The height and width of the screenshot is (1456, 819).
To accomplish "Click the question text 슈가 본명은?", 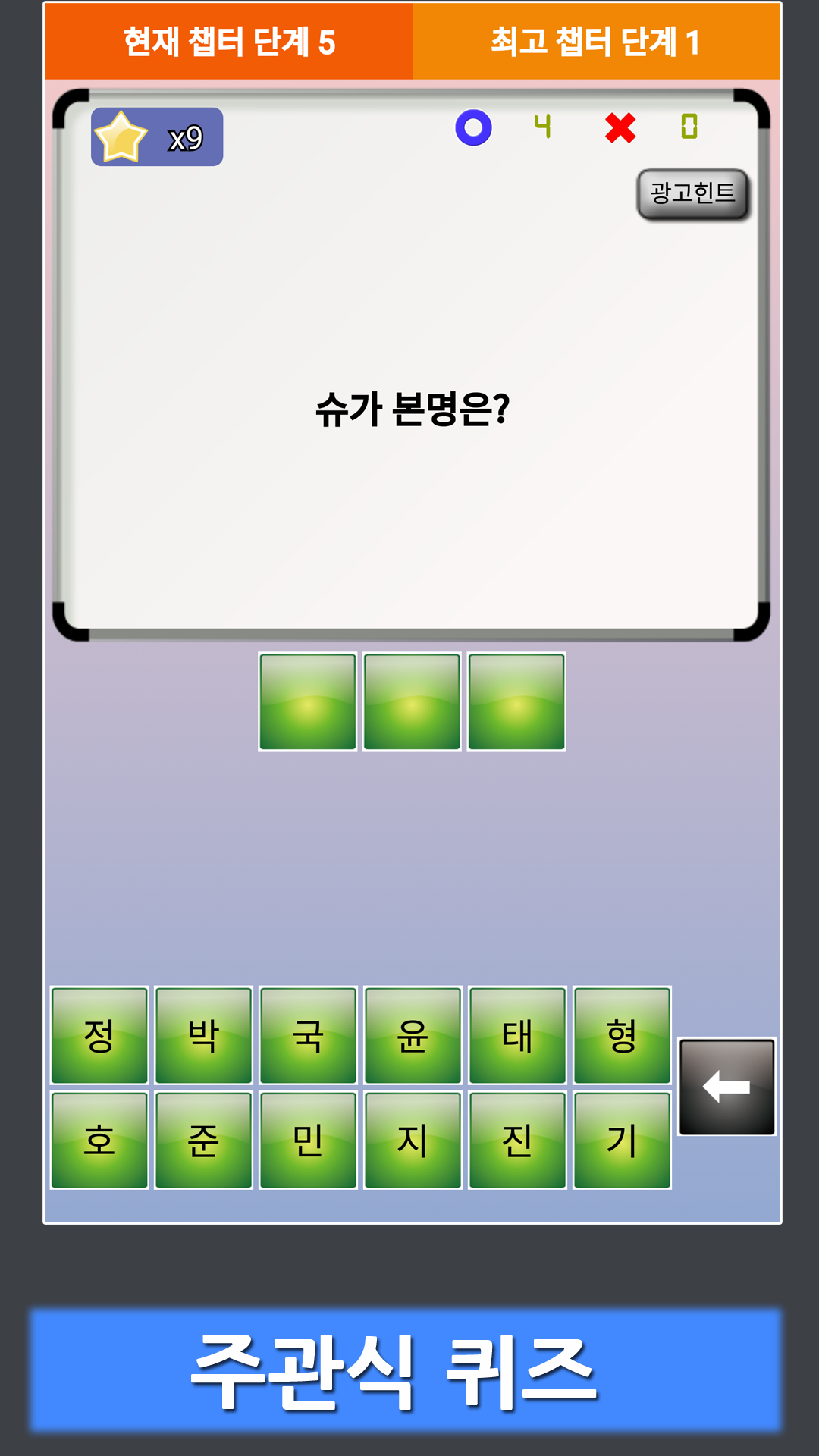I will click(x=409, y=409).
